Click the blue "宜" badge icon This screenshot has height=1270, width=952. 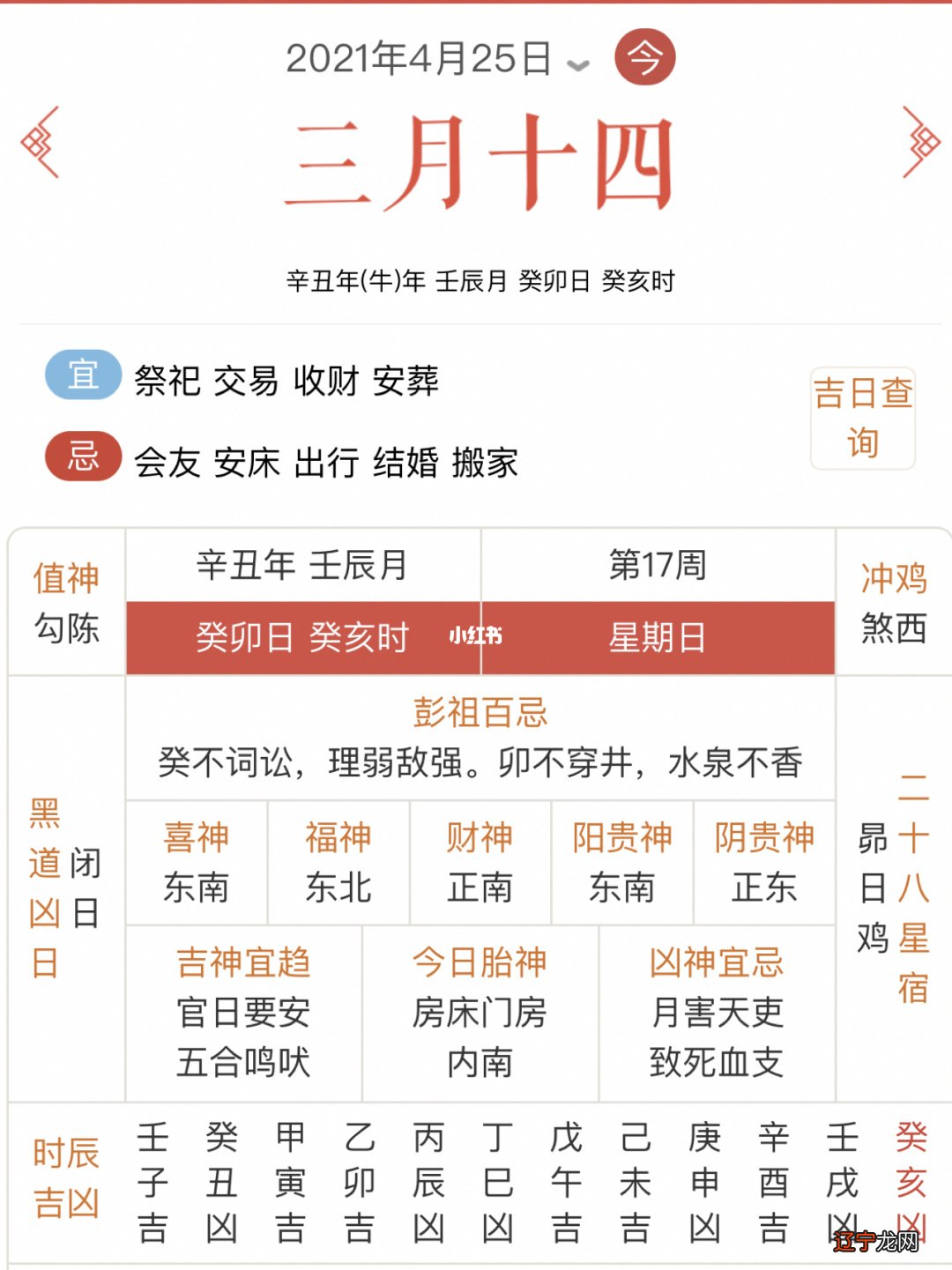(81, 374)
